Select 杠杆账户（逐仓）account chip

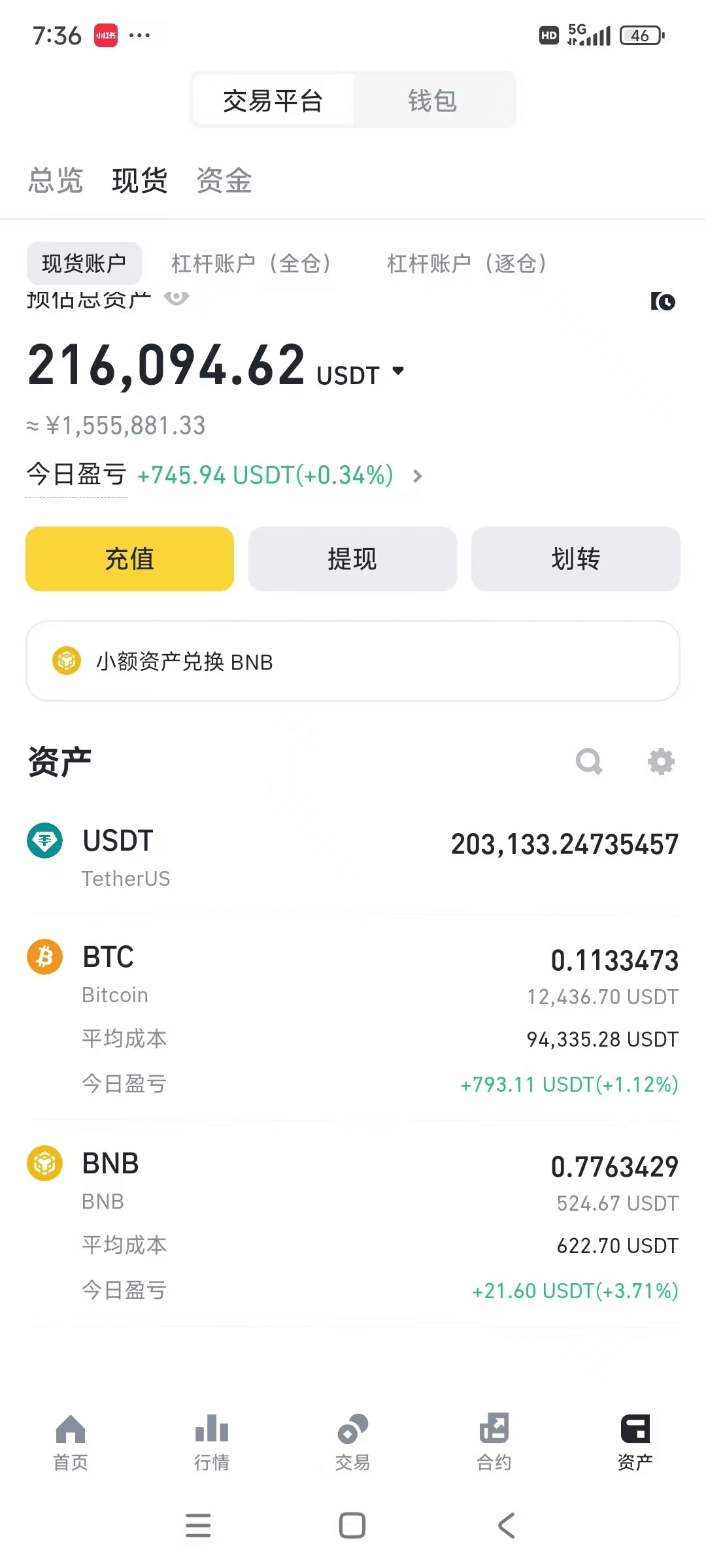[468, 263]
